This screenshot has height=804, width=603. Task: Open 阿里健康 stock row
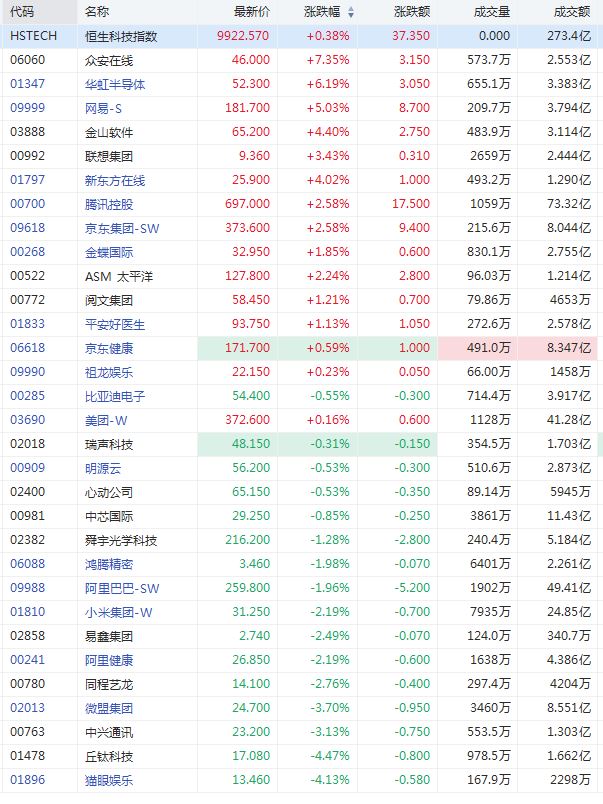pos(109,660)
